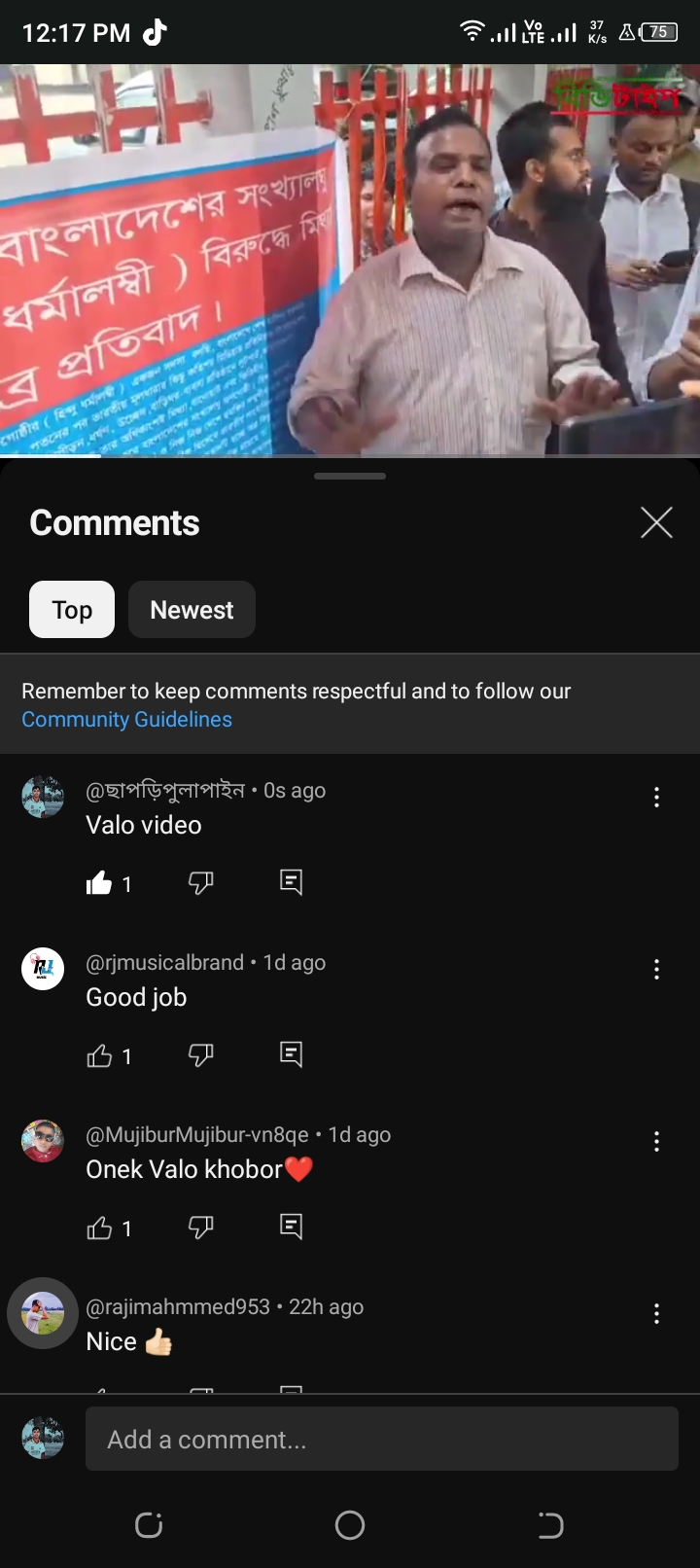700x1568 pixels.
Task: Like the "Onek Valo khobor" comment
Action: (x=99, y=1228)
